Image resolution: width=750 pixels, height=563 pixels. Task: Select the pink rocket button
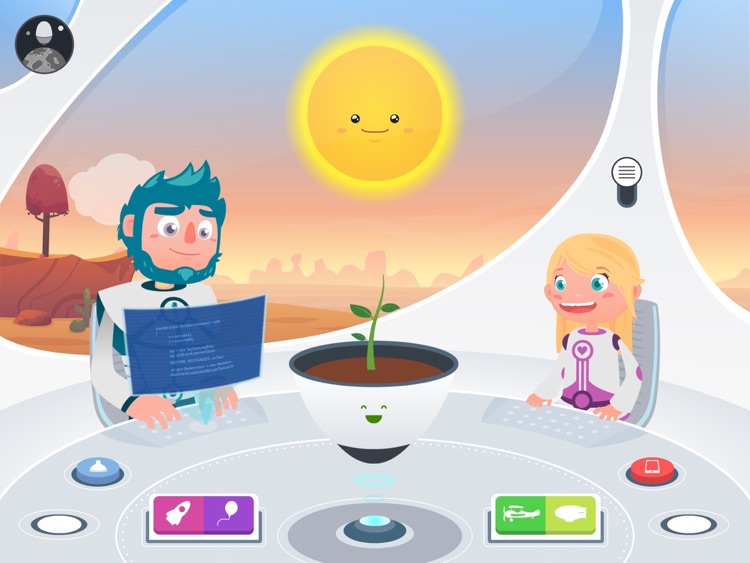(178, 514)
